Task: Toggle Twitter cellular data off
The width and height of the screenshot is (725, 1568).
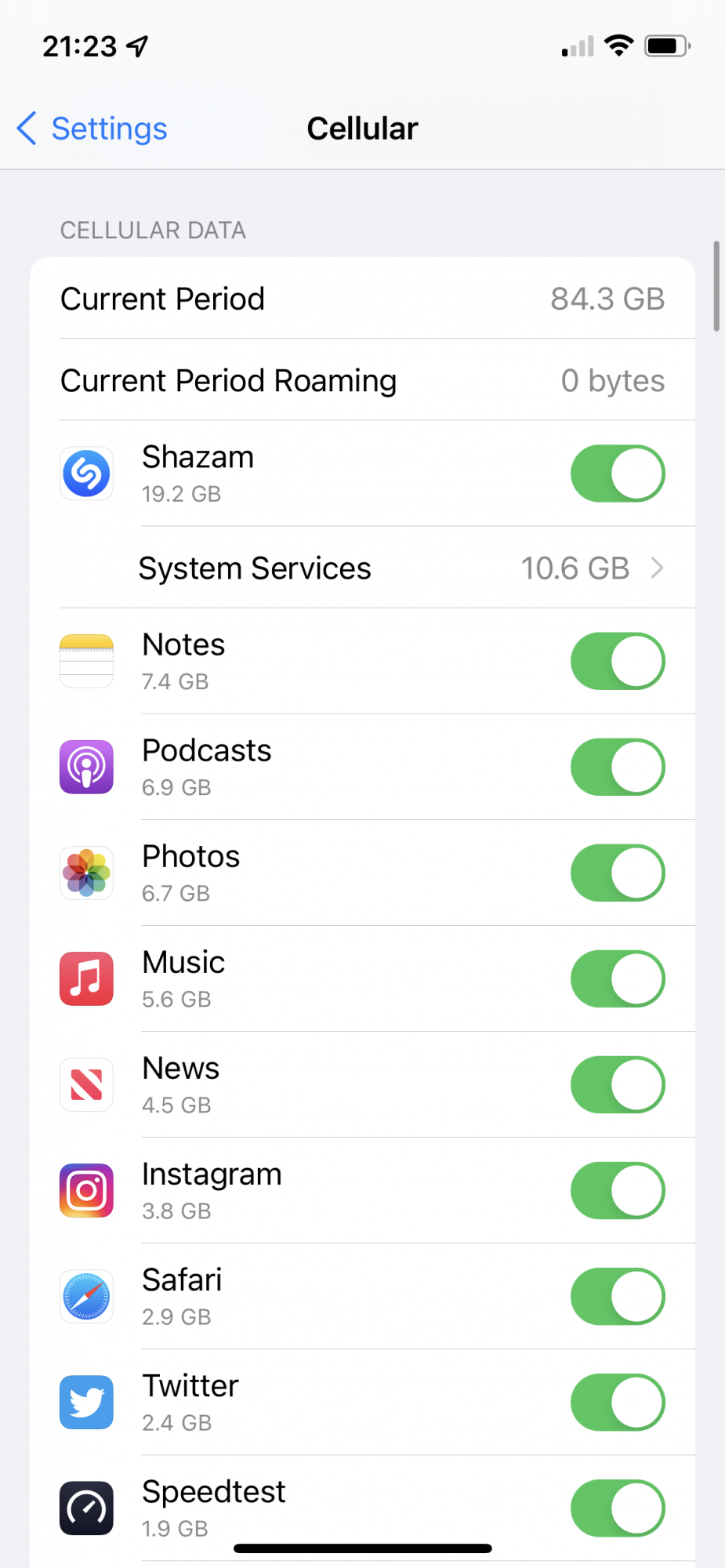Action: point(617,1402)
